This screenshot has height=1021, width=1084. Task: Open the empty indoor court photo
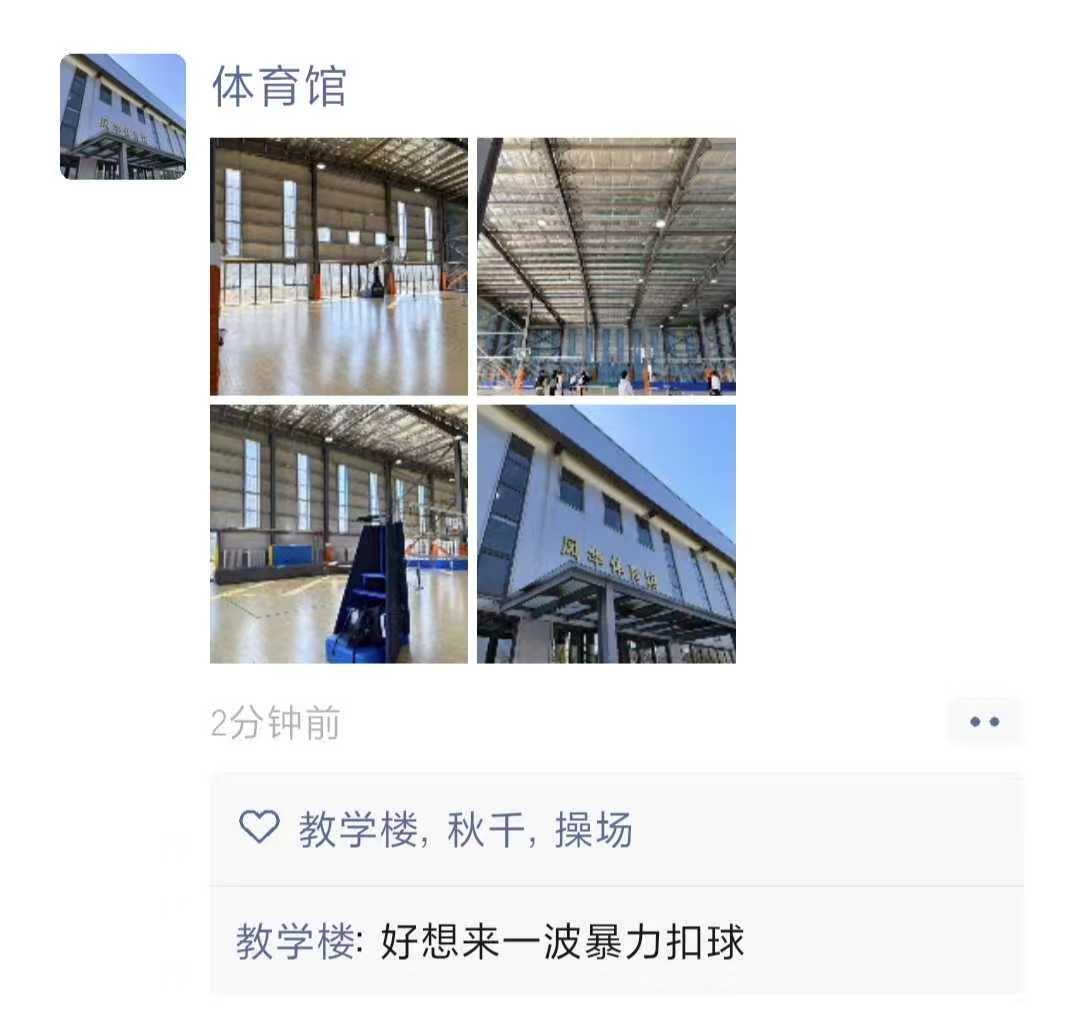click(339, 266)
